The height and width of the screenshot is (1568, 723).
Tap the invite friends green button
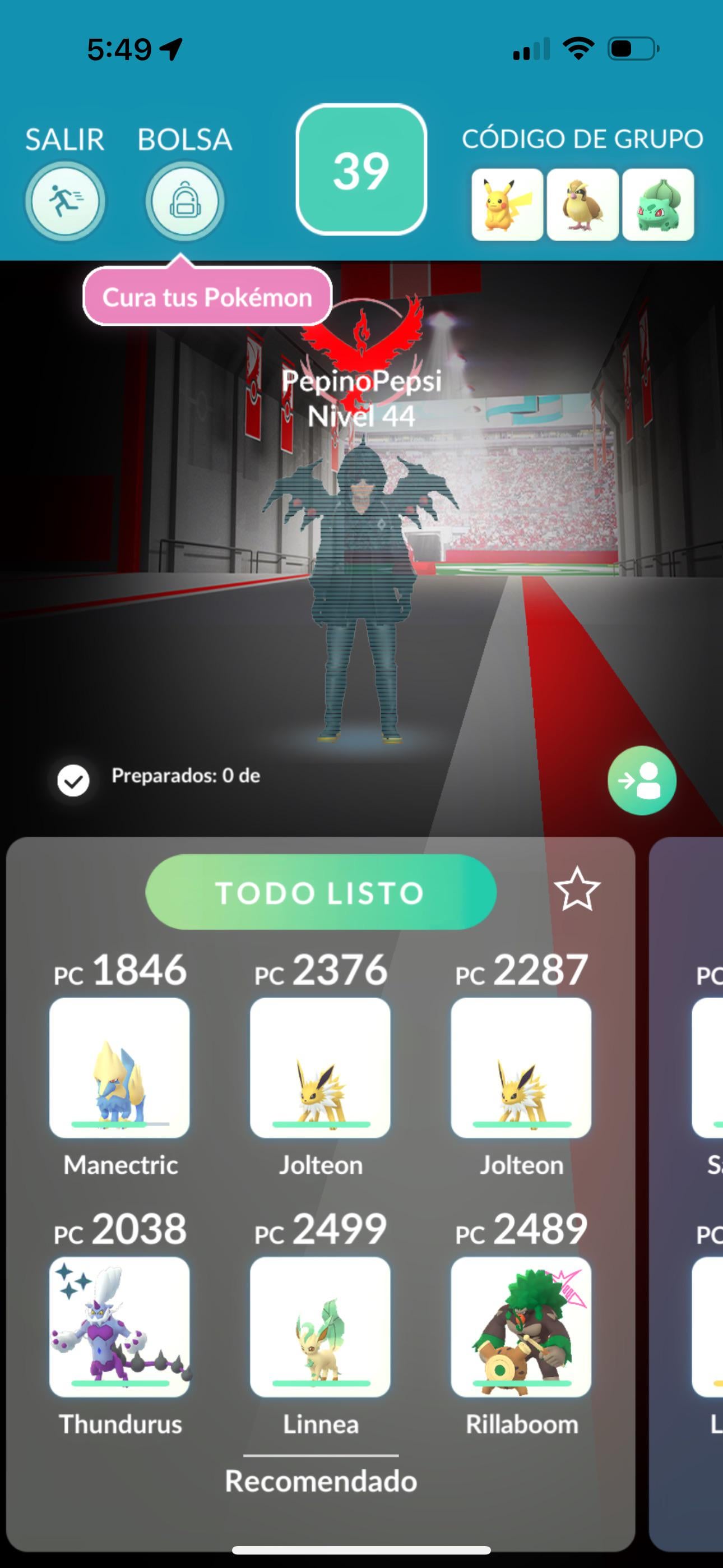(x=641, y=780)
